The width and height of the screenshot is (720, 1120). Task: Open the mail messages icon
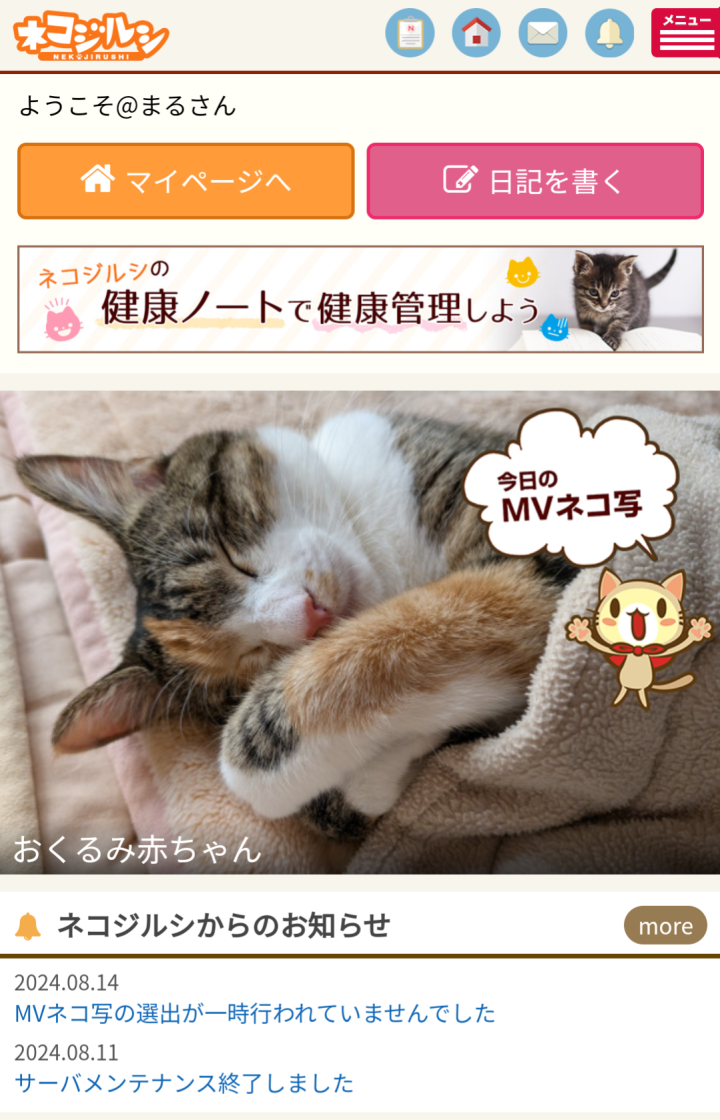point(542,33)
